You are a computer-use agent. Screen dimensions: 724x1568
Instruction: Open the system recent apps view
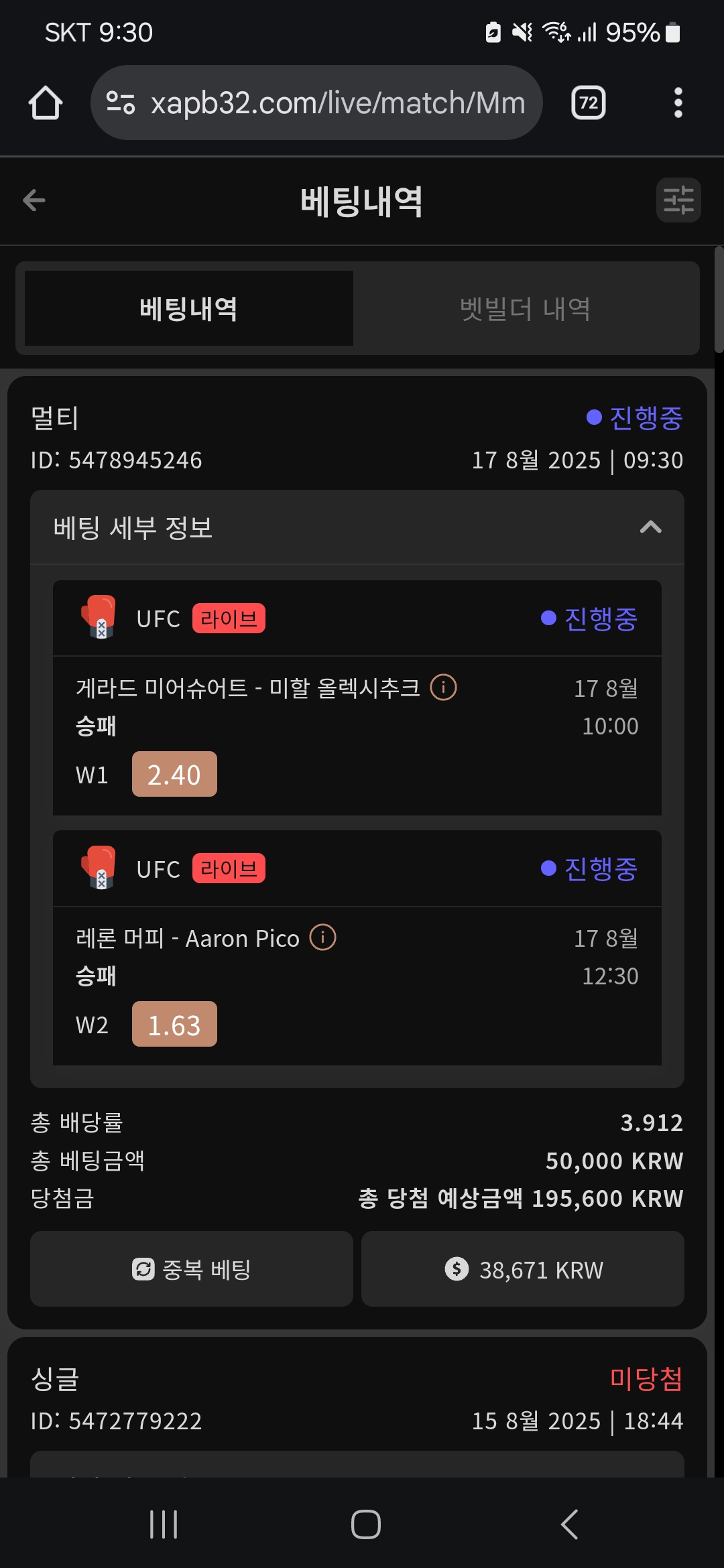164,1524
